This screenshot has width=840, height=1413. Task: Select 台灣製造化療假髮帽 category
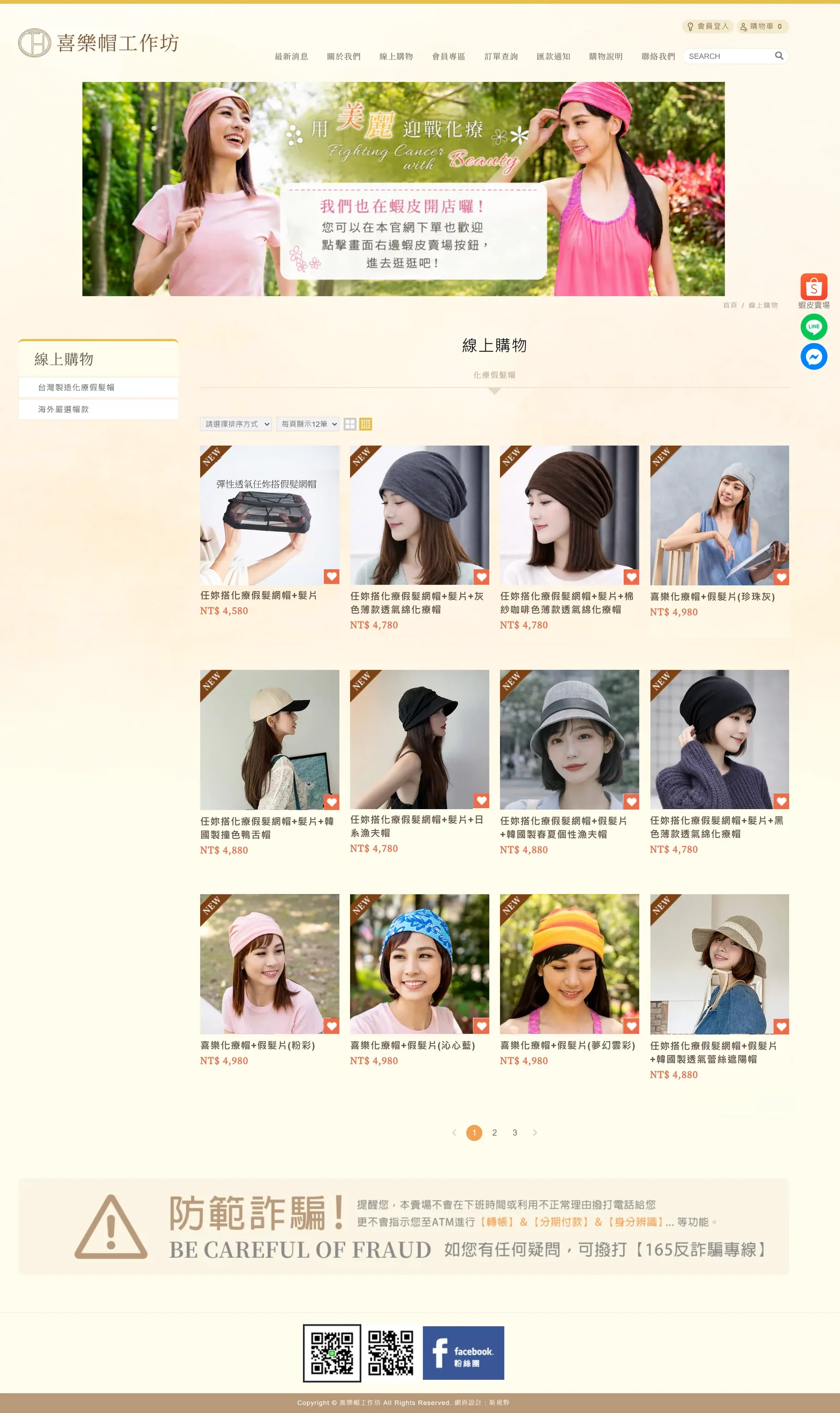[99, 387]
